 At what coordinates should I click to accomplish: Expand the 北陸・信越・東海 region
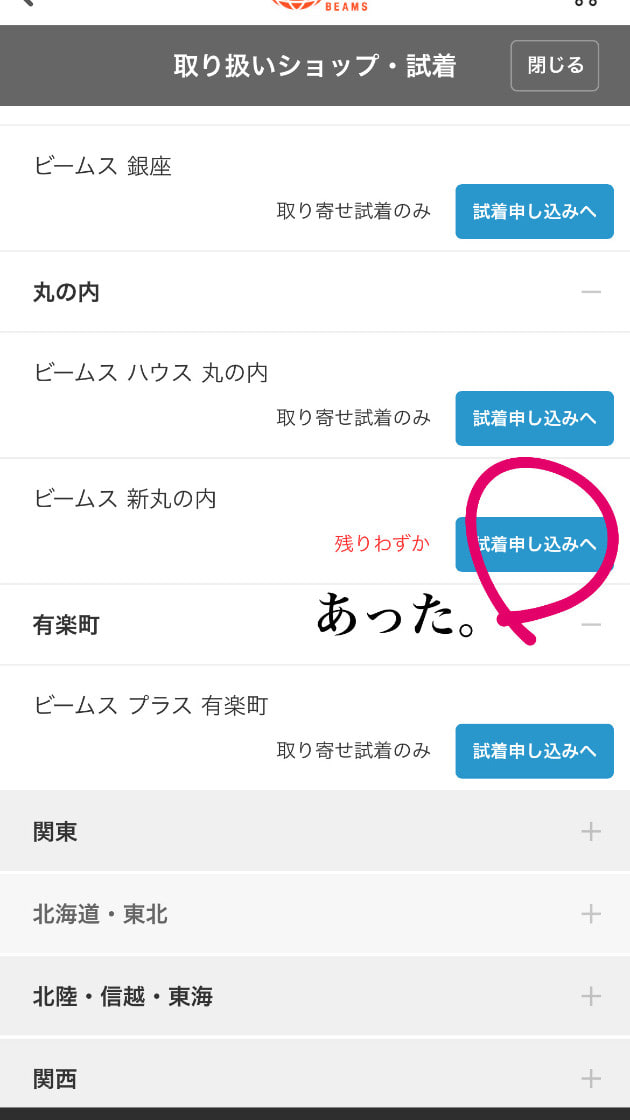click(591, 997)
